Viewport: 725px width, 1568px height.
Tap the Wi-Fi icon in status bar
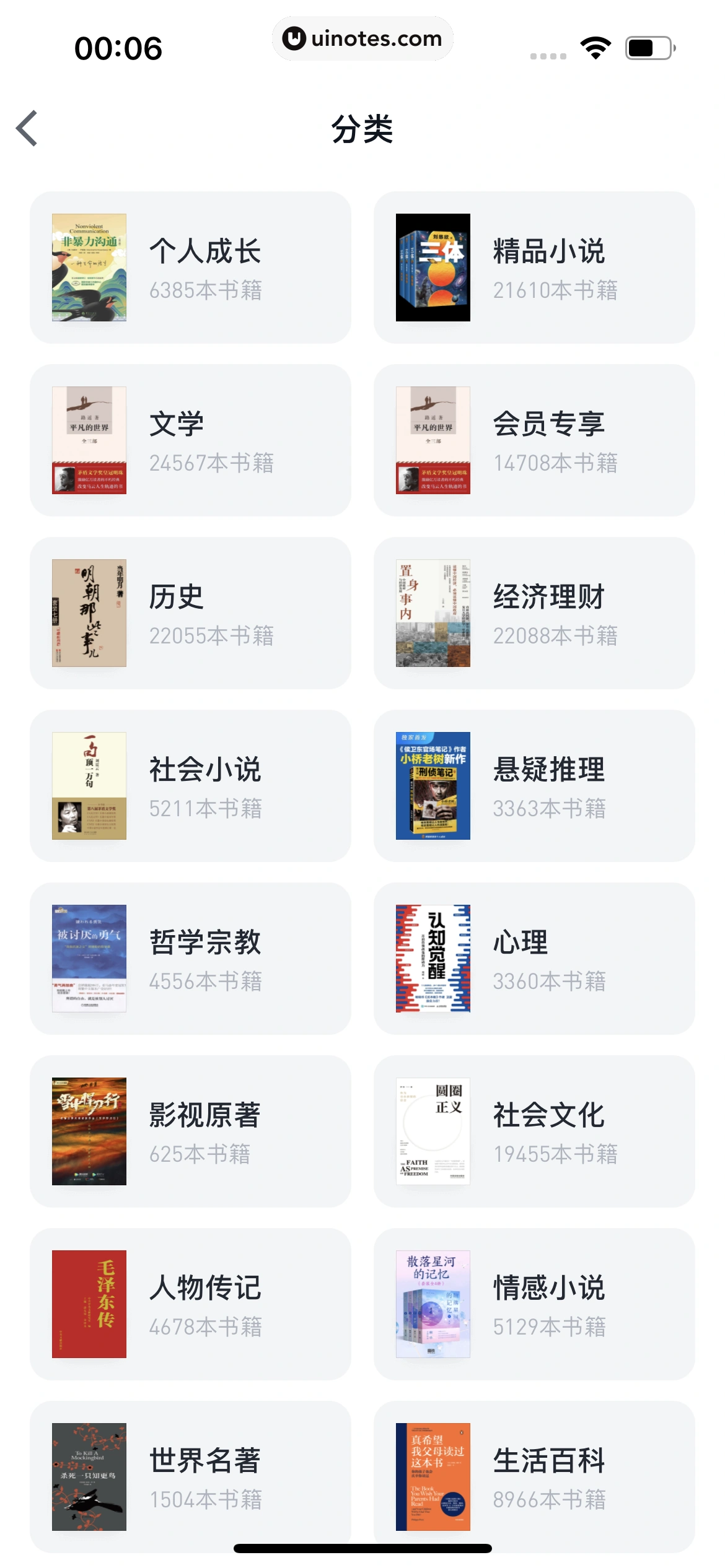[x=595, y=46]
